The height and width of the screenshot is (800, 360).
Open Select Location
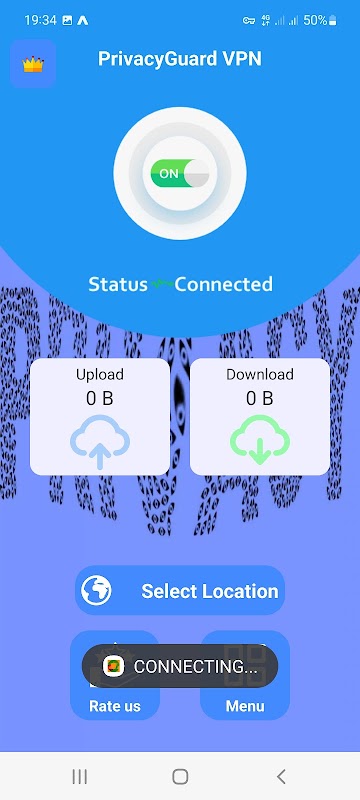180,590
